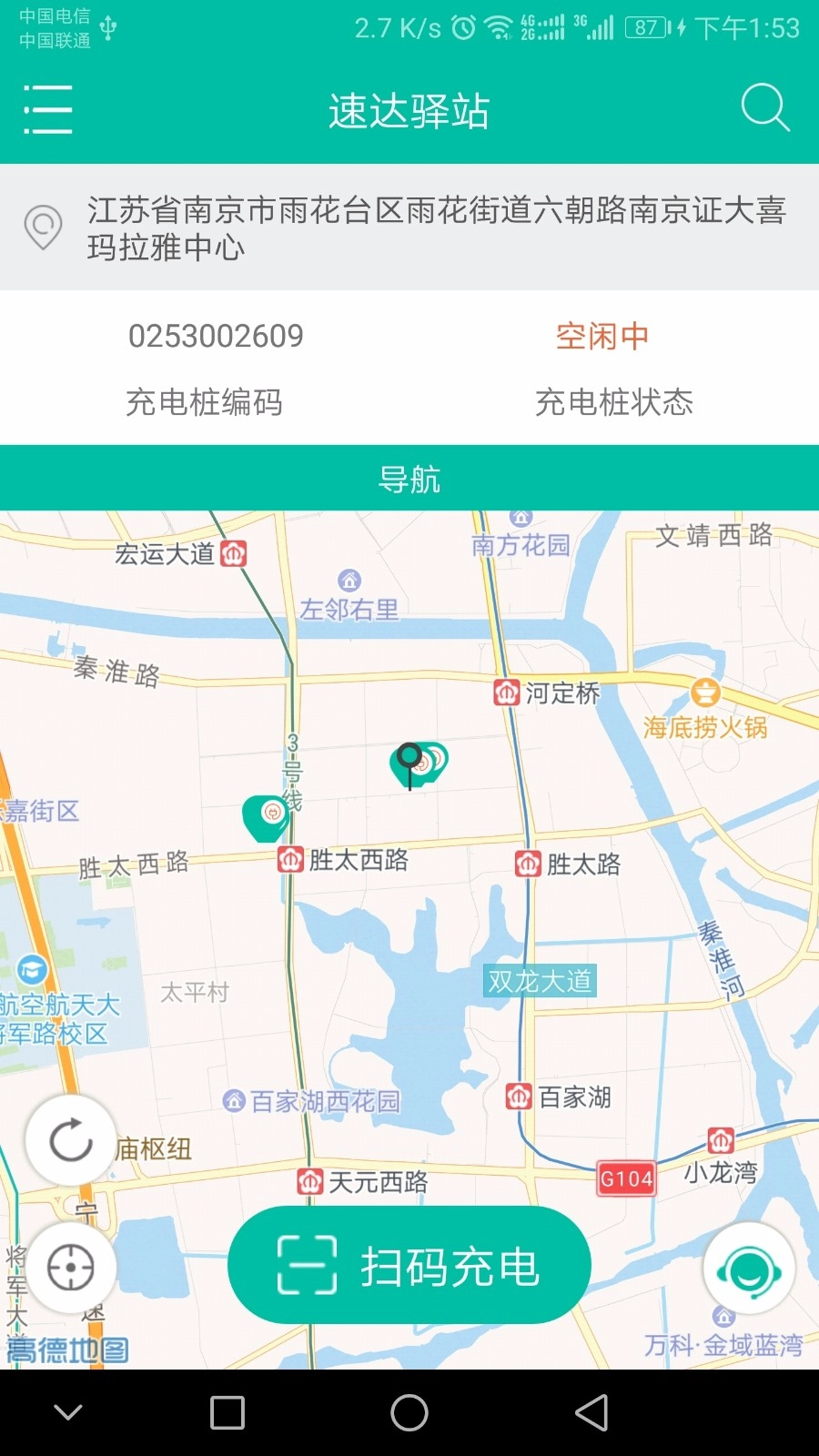Open customer service via the headset icon
Screen dimensions: 819x1456
tap(748, 1265)
